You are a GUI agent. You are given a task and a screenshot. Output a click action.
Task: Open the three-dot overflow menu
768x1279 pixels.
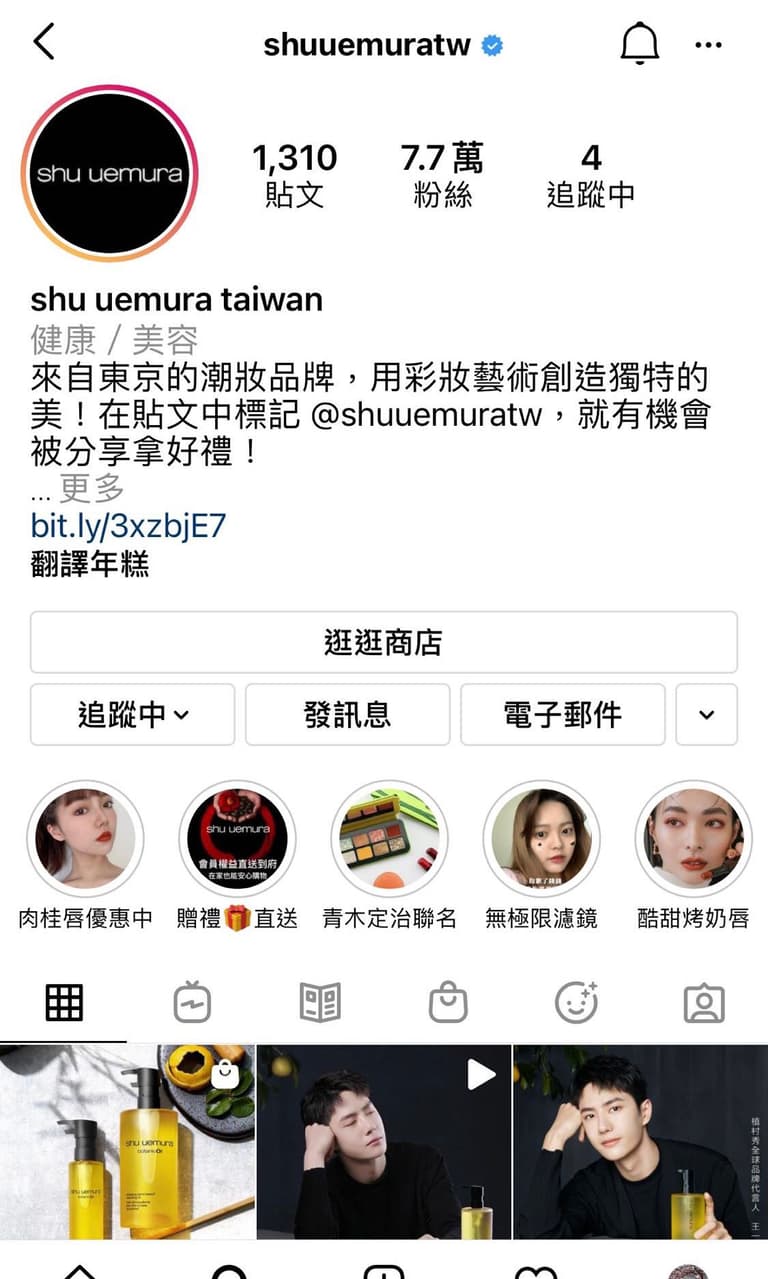point(708,44)
